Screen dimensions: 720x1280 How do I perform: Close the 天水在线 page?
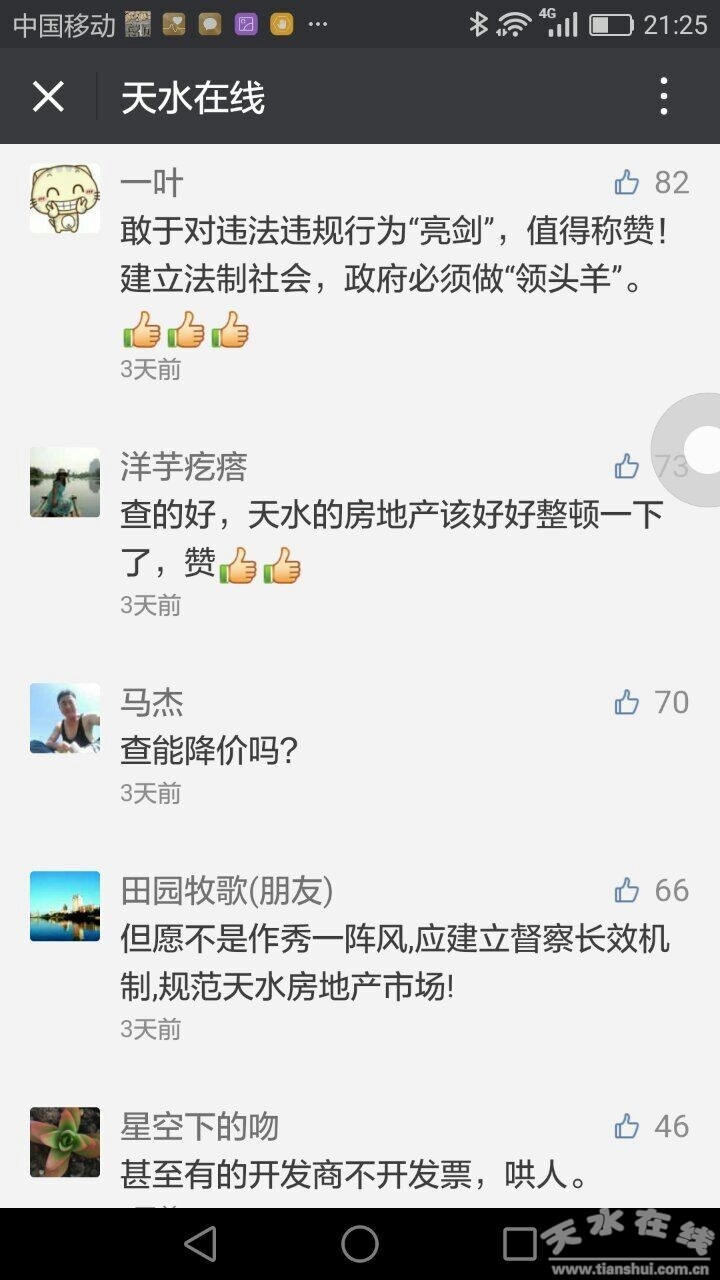[x=48, y=97]
